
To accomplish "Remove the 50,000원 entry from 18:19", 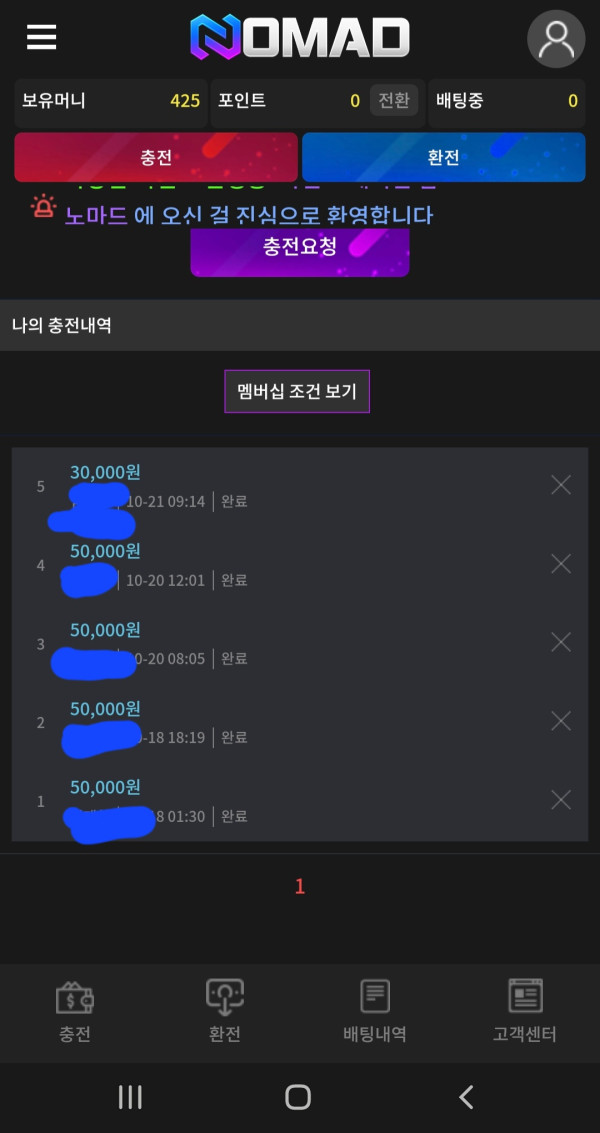I will point(561,721).
